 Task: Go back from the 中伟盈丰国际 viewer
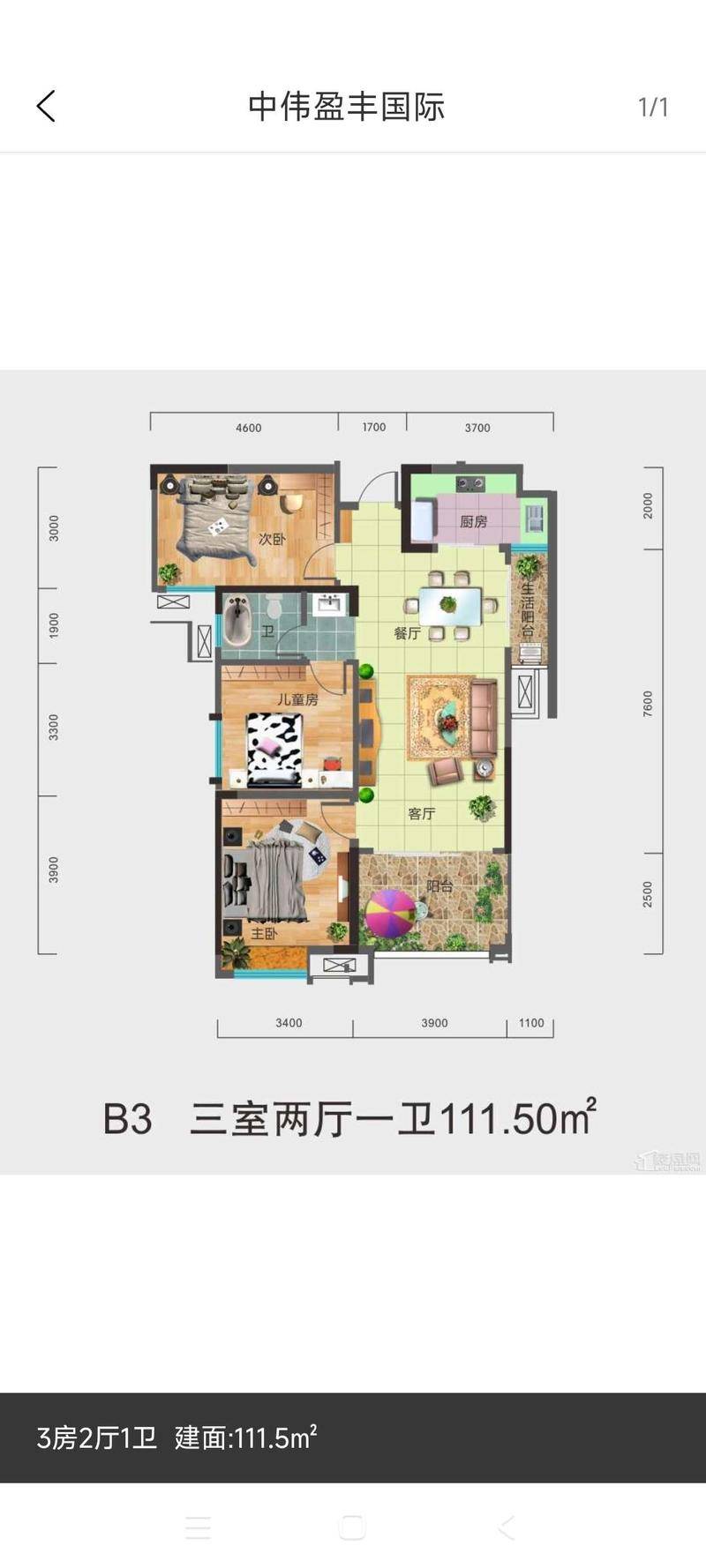(46, 107)
